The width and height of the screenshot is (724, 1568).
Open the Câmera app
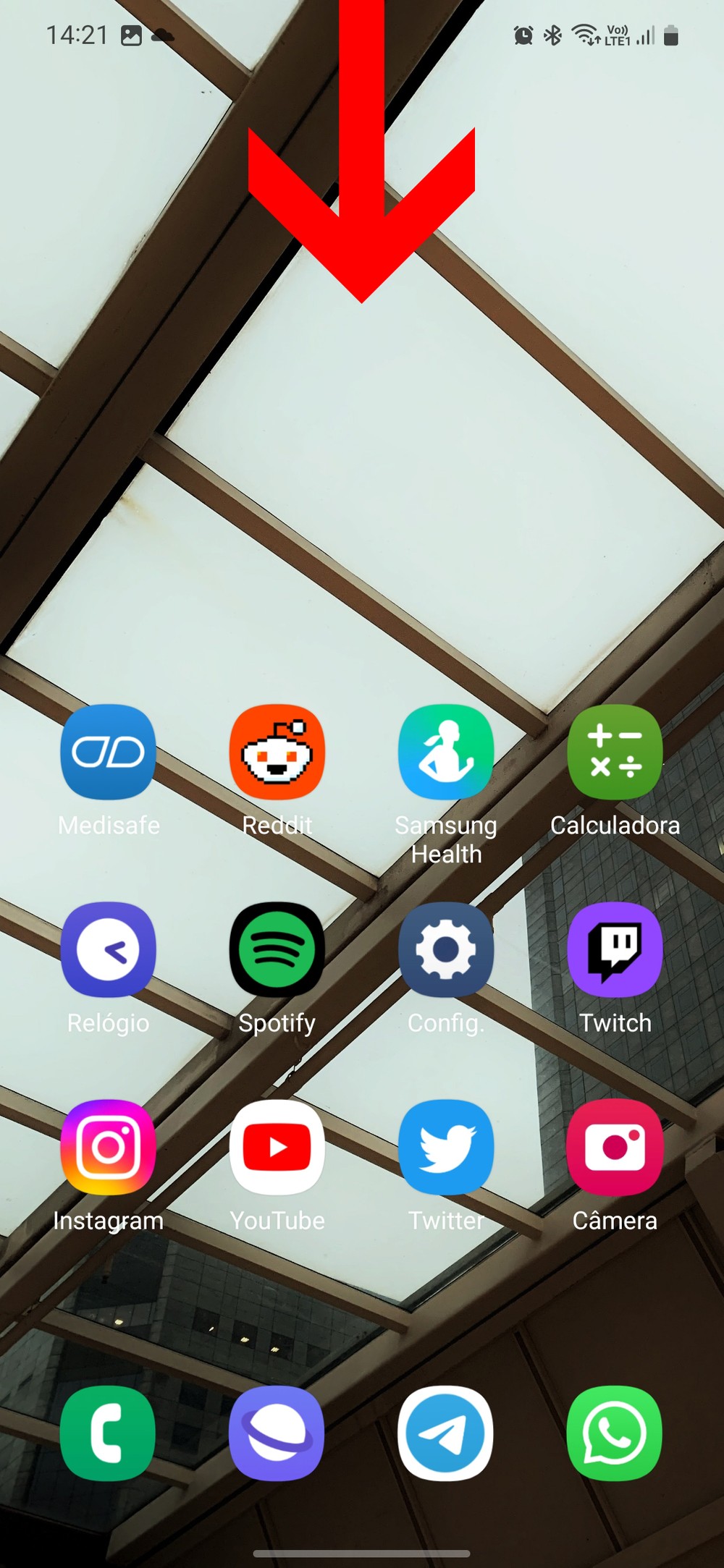pos(615,1147)
